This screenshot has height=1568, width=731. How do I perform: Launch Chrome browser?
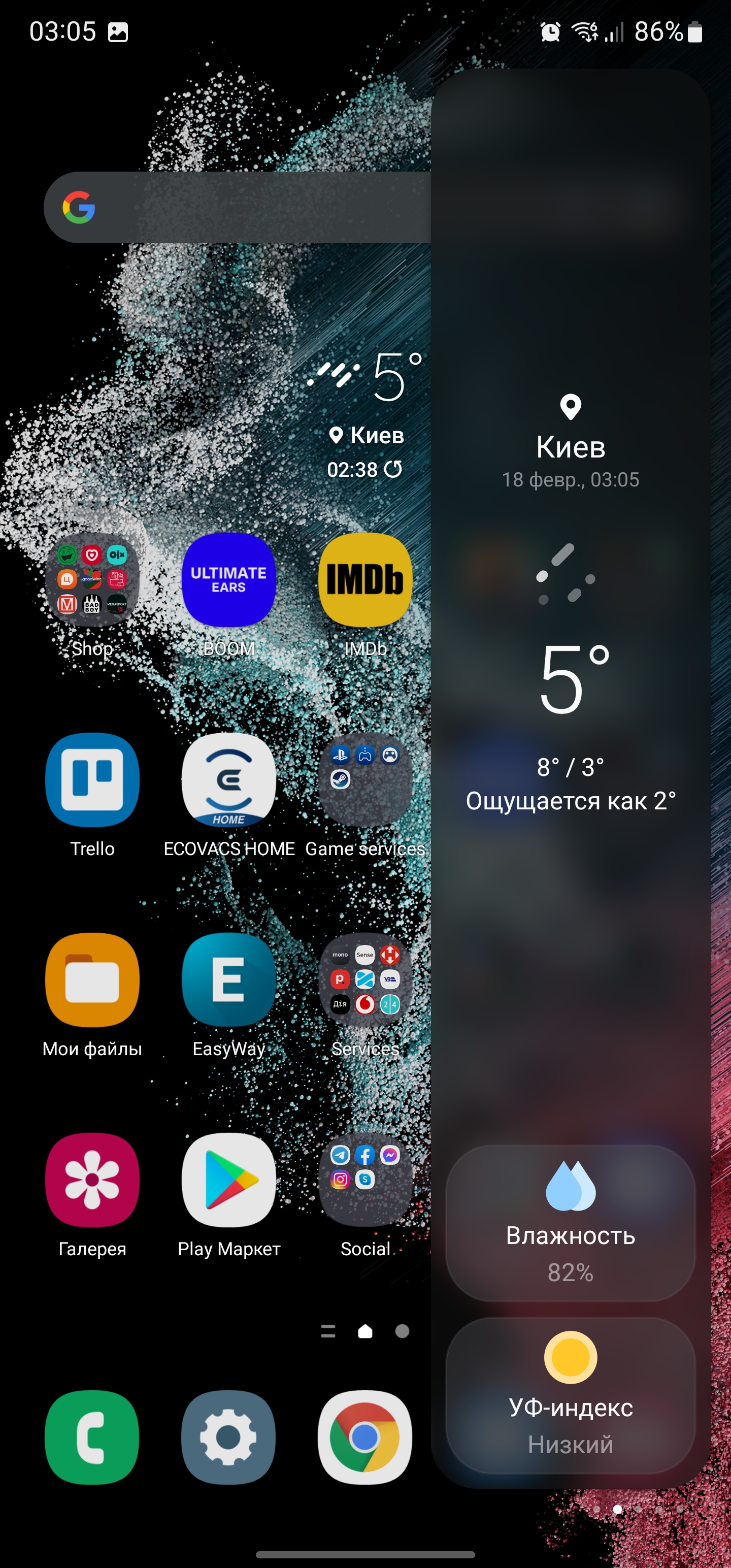point(365,1438)
